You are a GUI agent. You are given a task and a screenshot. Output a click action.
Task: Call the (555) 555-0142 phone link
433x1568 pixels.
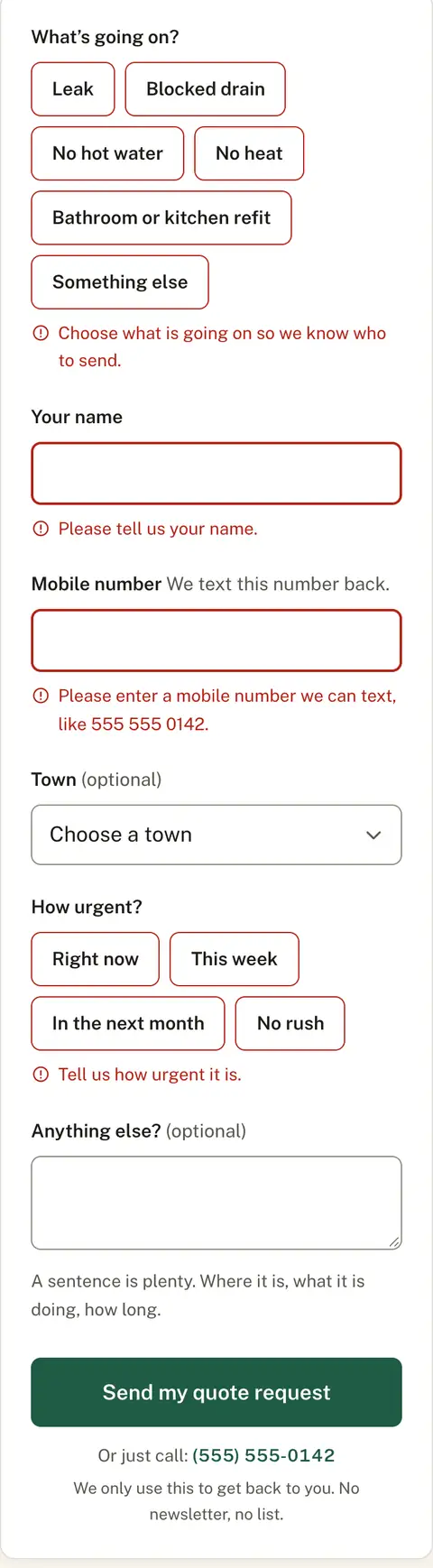(x=263, y=1455)
